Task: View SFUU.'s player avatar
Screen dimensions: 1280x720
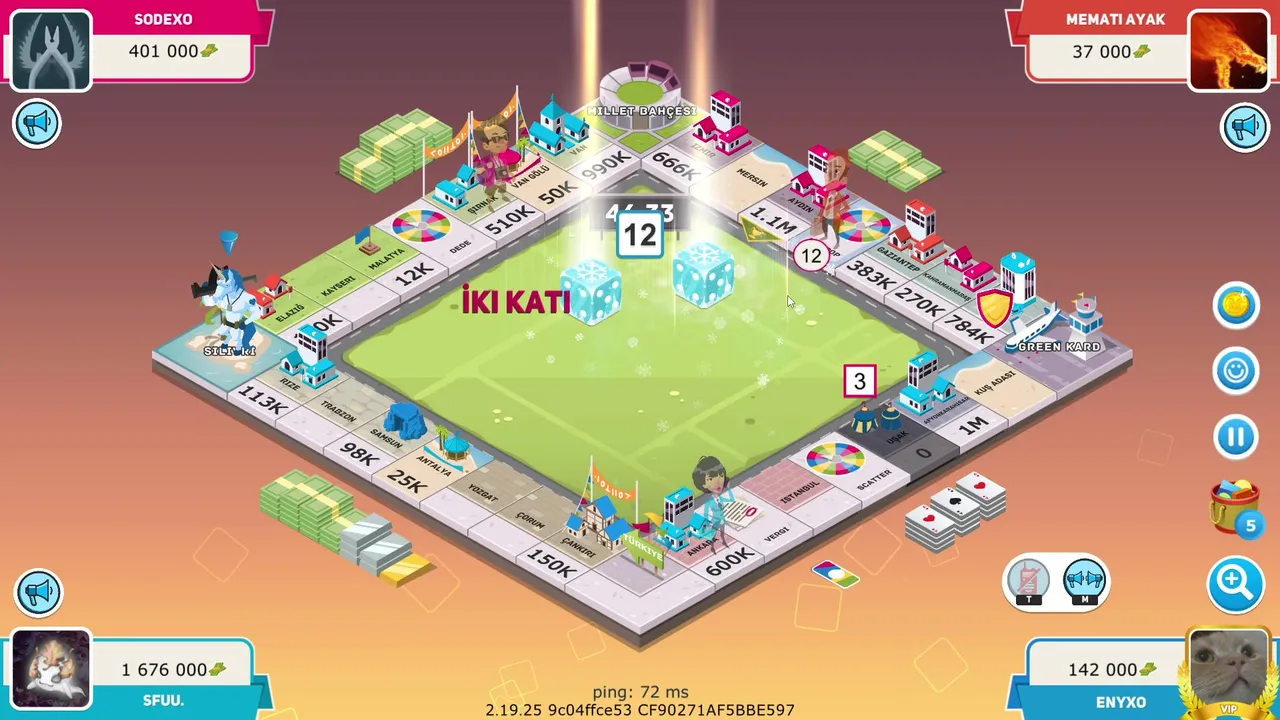Action: (x=51, y=669)
